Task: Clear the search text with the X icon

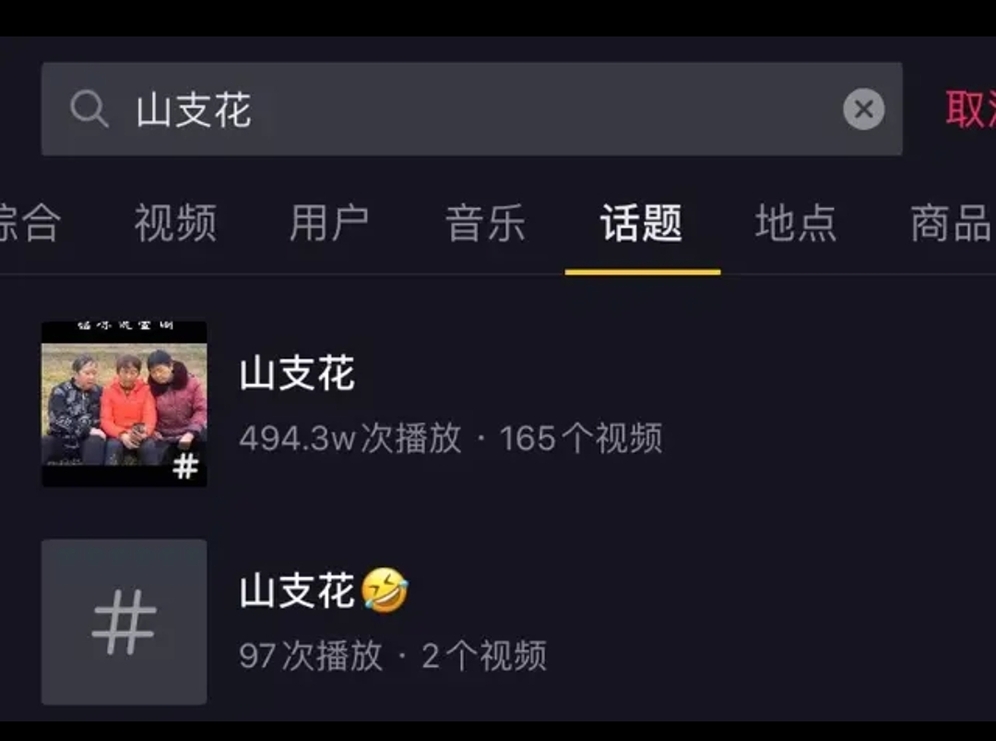Action: [x=863, y=109]
